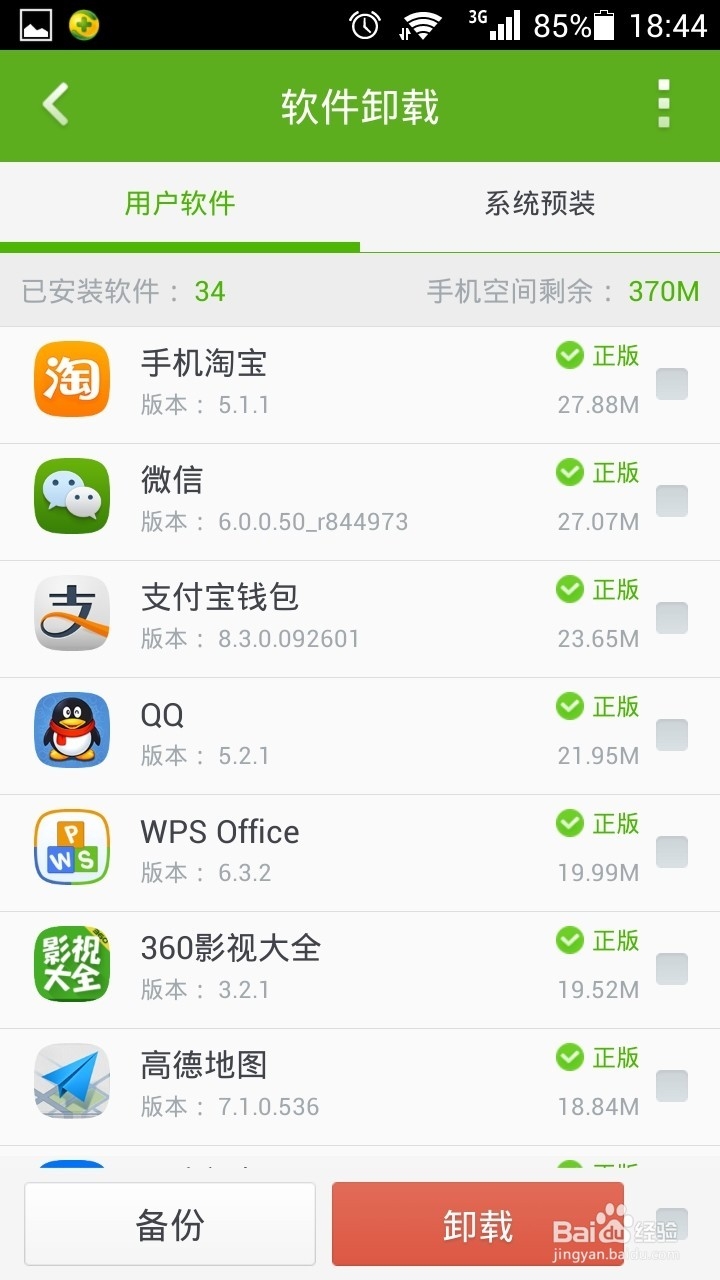
Task: Tick the 高德地图 checkbox
Action: [x=672, y=1086]
